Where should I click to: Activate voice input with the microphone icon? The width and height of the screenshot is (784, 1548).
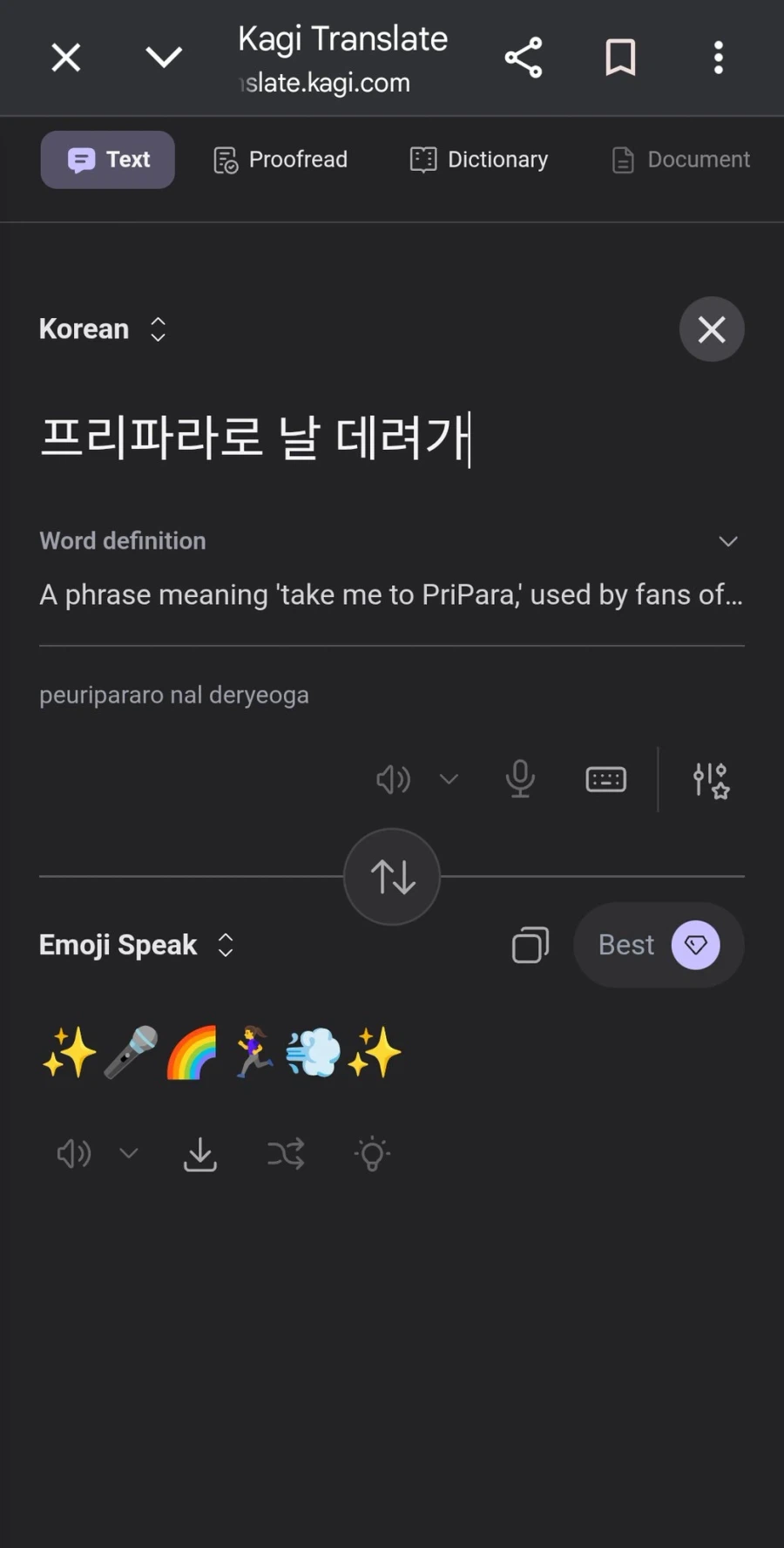[x=520, y=779]
